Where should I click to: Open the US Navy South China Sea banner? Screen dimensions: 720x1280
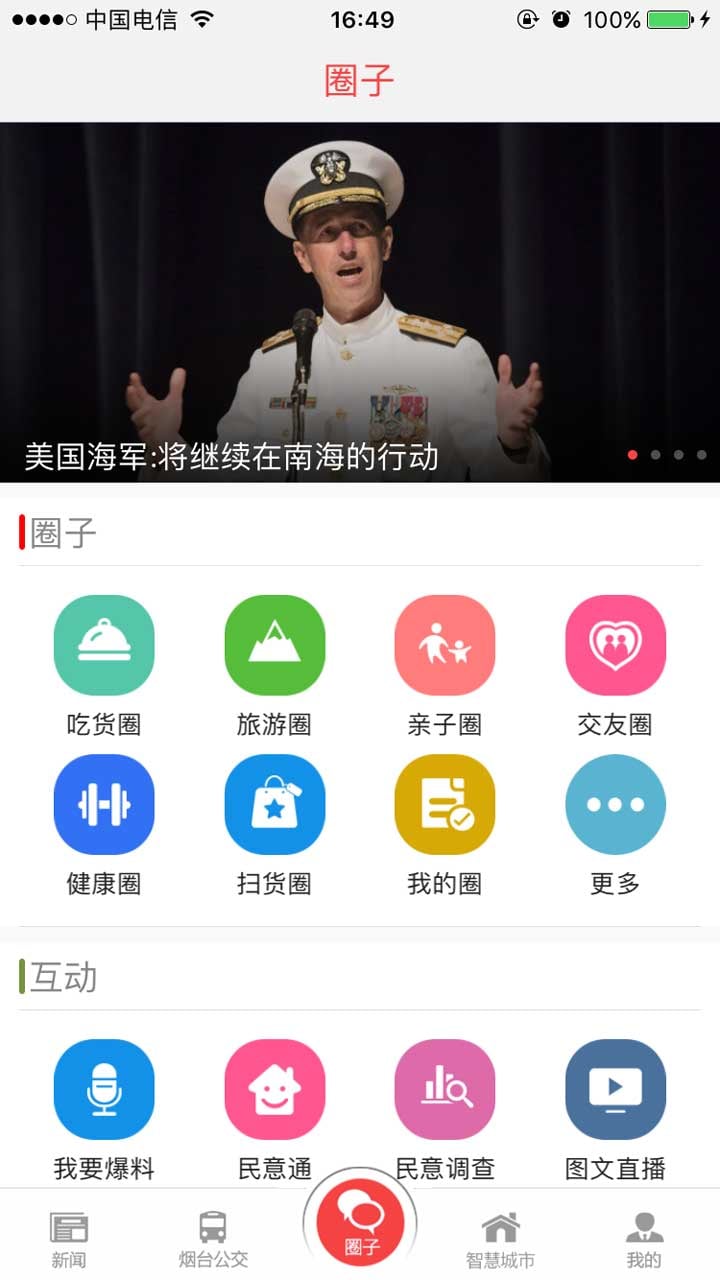(x=360, y=302)
